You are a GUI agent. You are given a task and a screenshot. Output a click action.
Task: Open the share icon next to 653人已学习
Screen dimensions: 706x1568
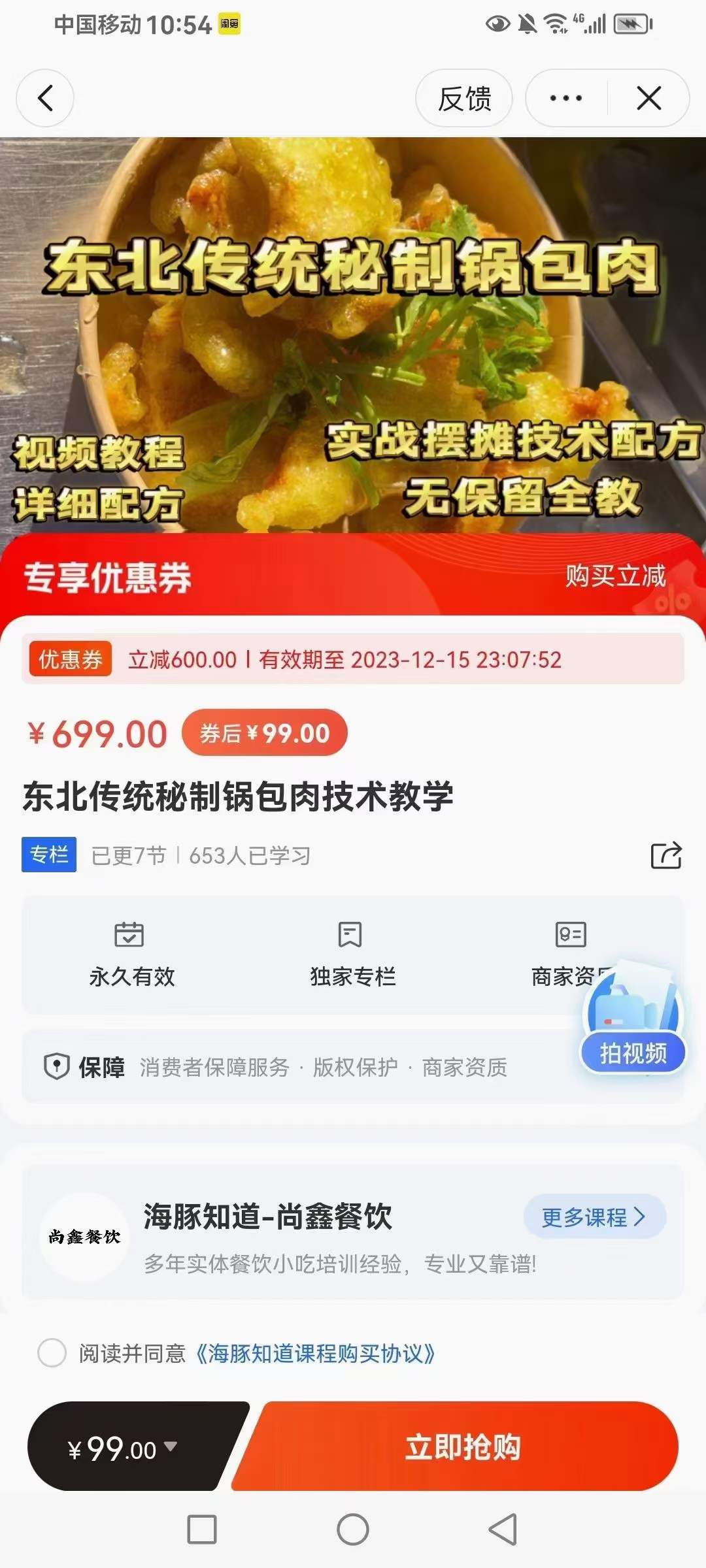[x=665, y=855]
